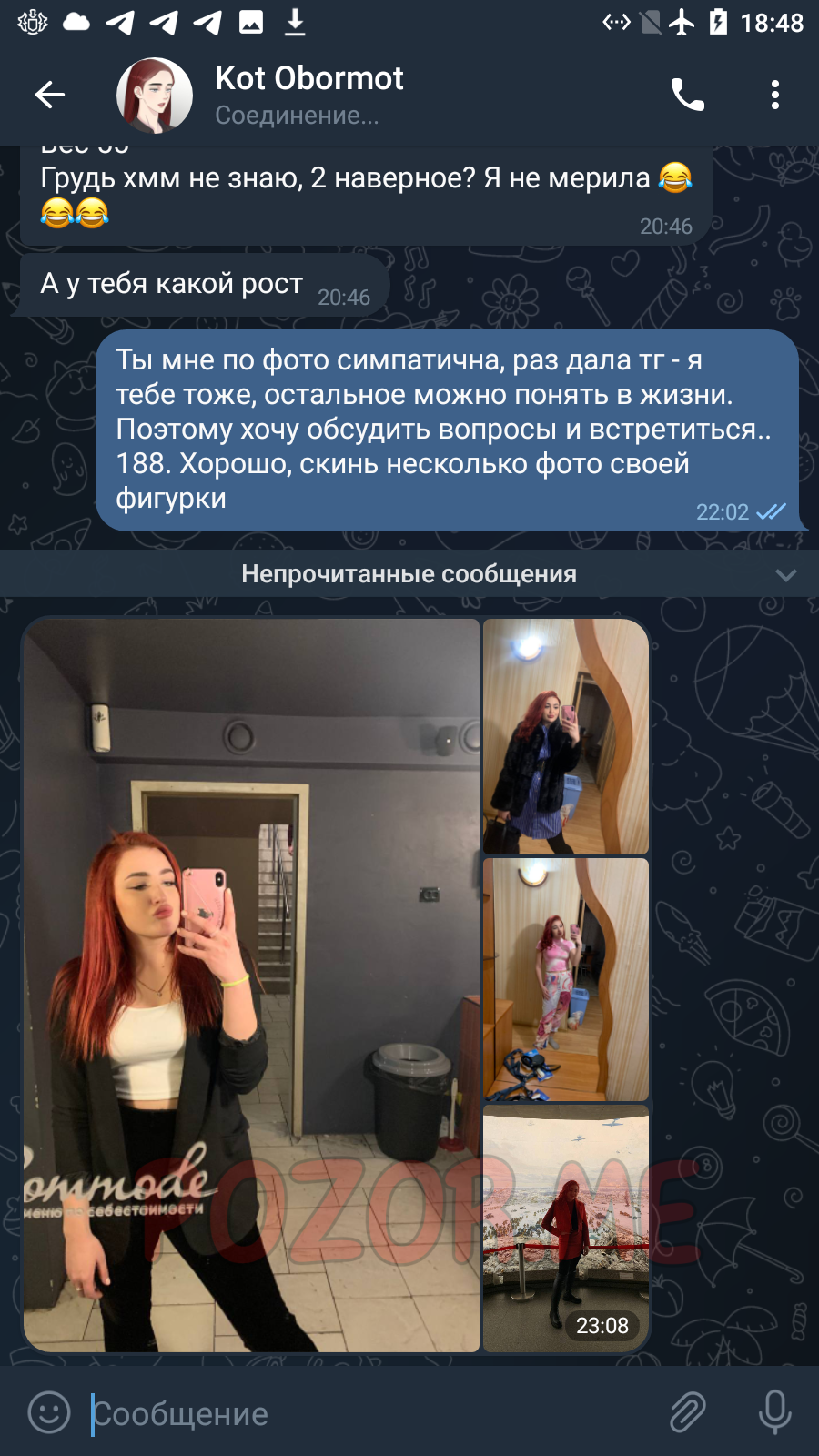Tap the microphone for a voice message
819x1456 pixels.
tap(775, 1413)
